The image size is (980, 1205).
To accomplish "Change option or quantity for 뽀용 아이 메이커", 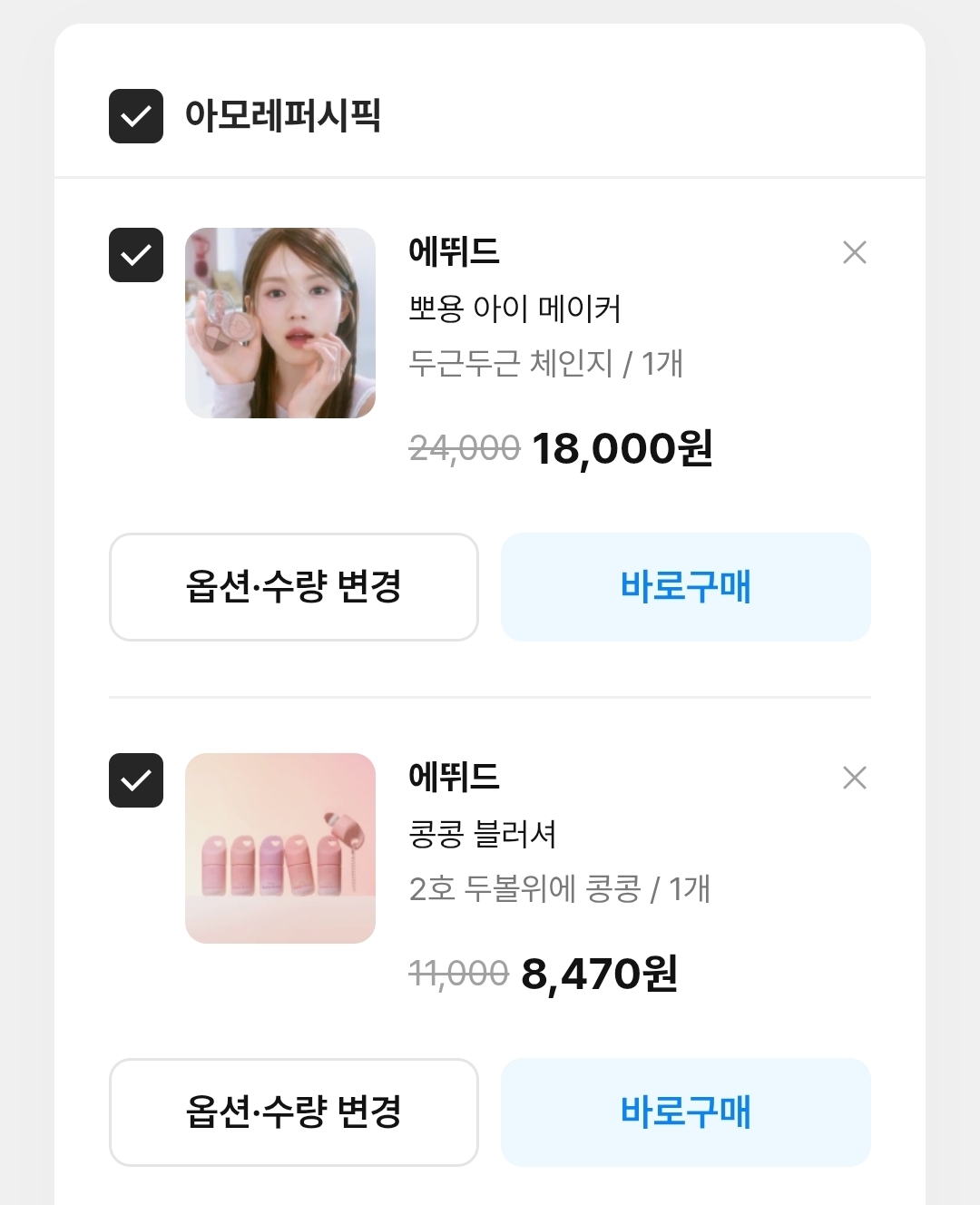I will click(x=294, y=587).
